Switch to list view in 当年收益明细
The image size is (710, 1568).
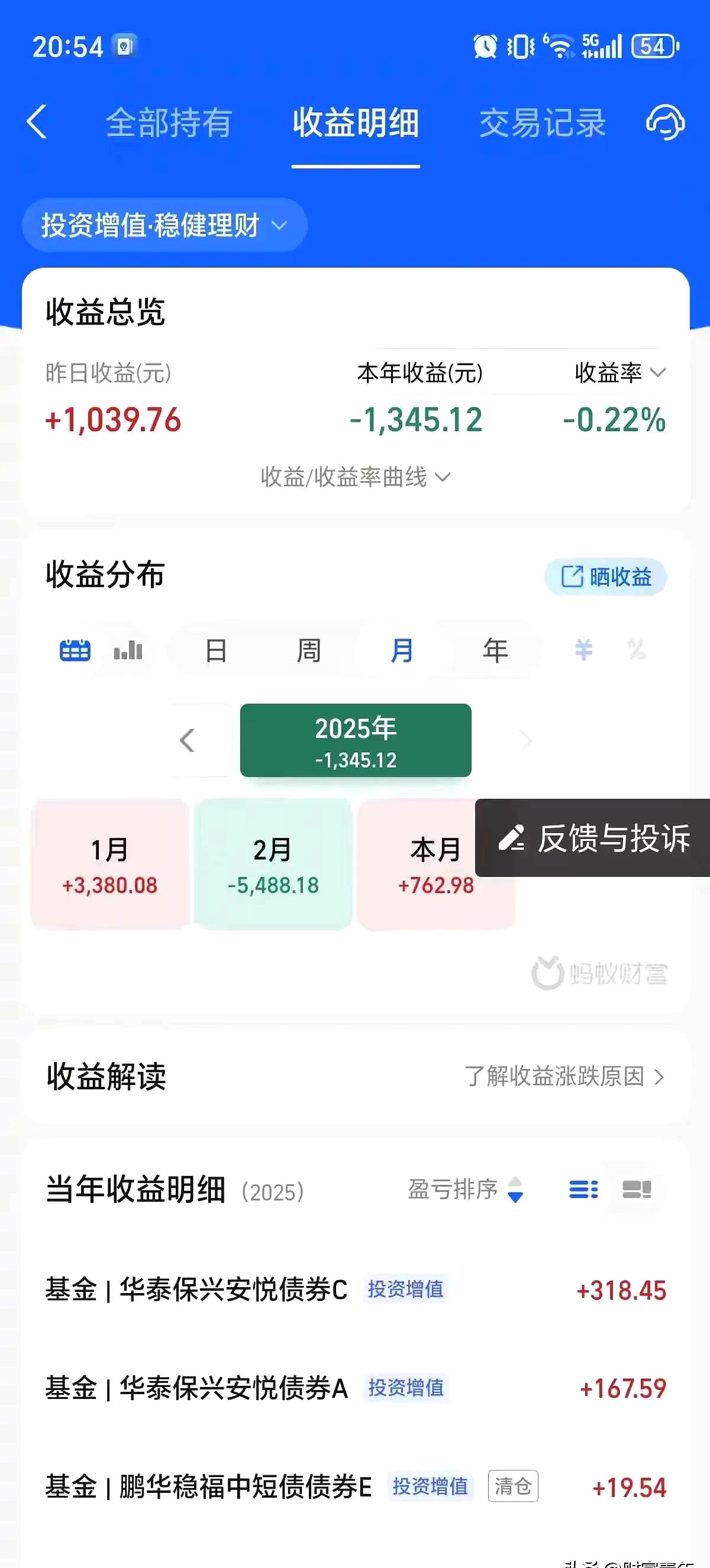pos(583,1189)
